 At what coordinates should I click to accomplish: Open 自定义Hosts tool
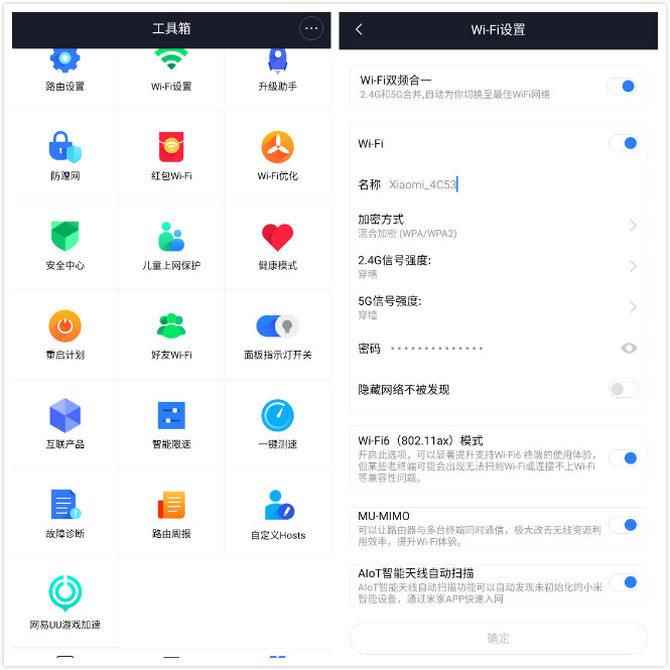point(278,515)
